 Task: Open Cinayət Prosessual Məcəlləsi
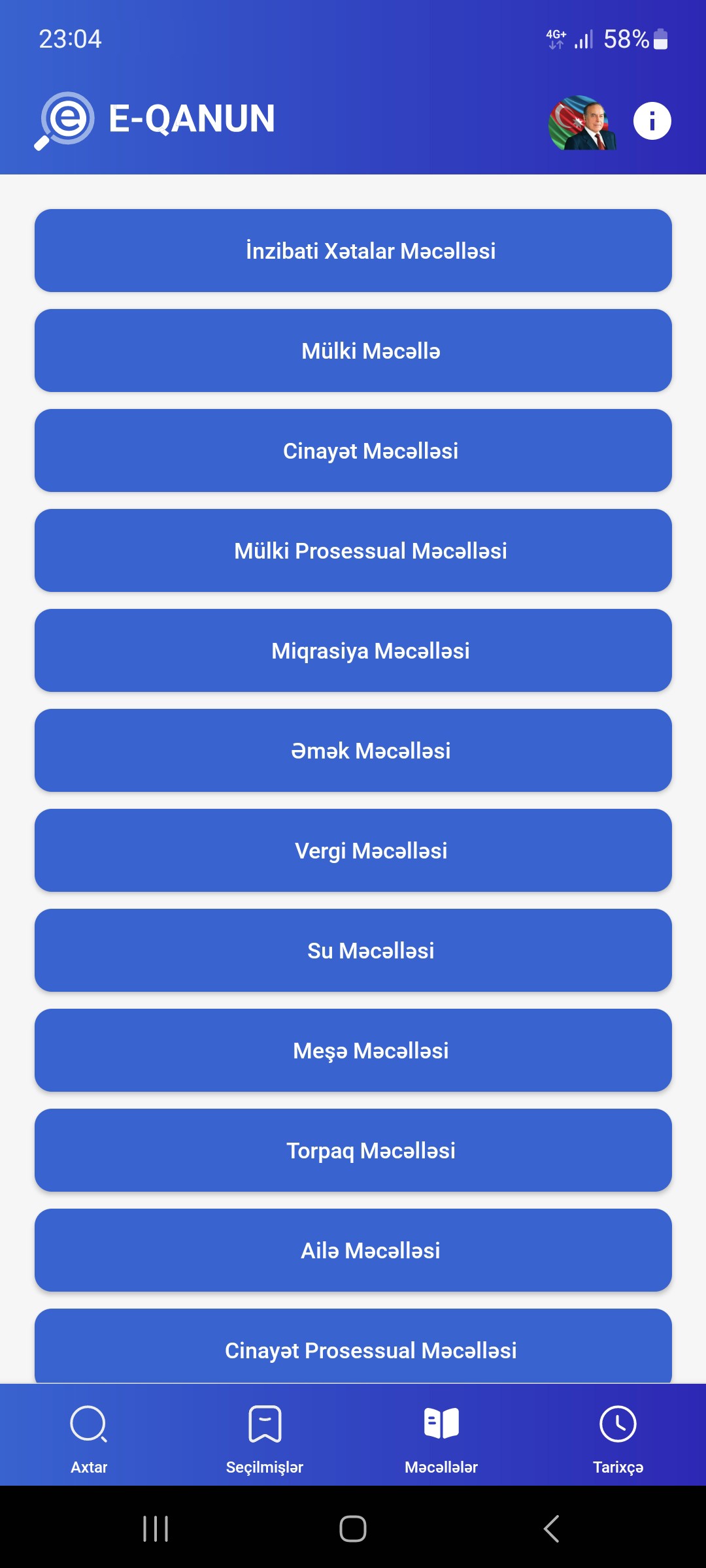[353, 1347]
